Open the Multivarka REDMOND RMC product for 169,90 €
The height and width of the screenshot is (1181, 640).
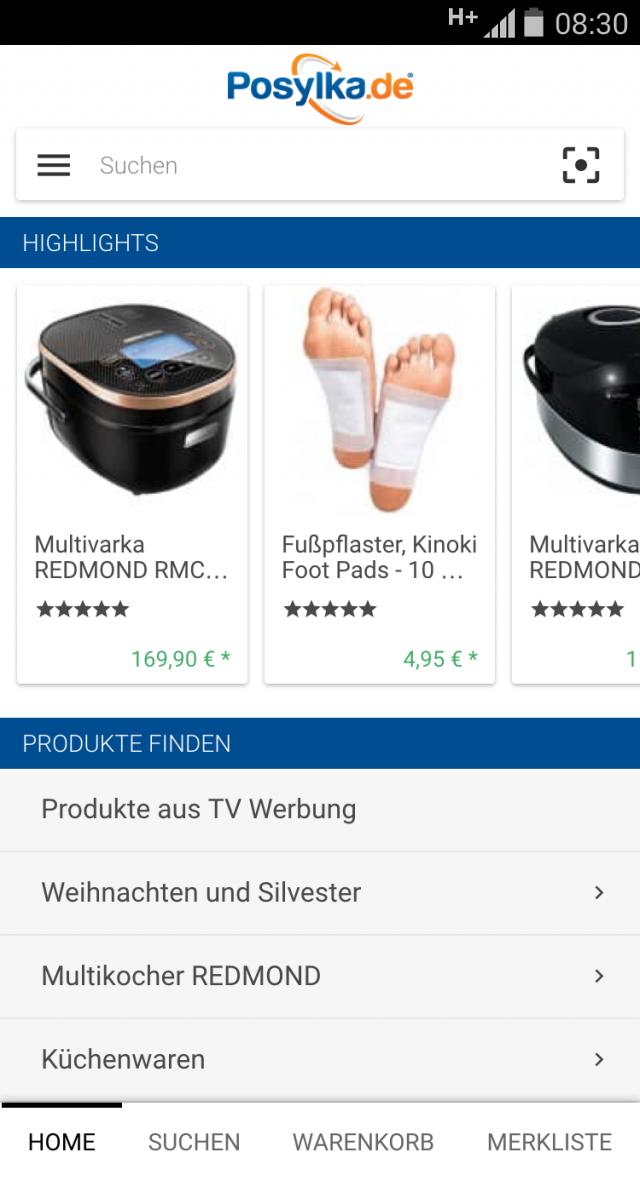point(132,485)
